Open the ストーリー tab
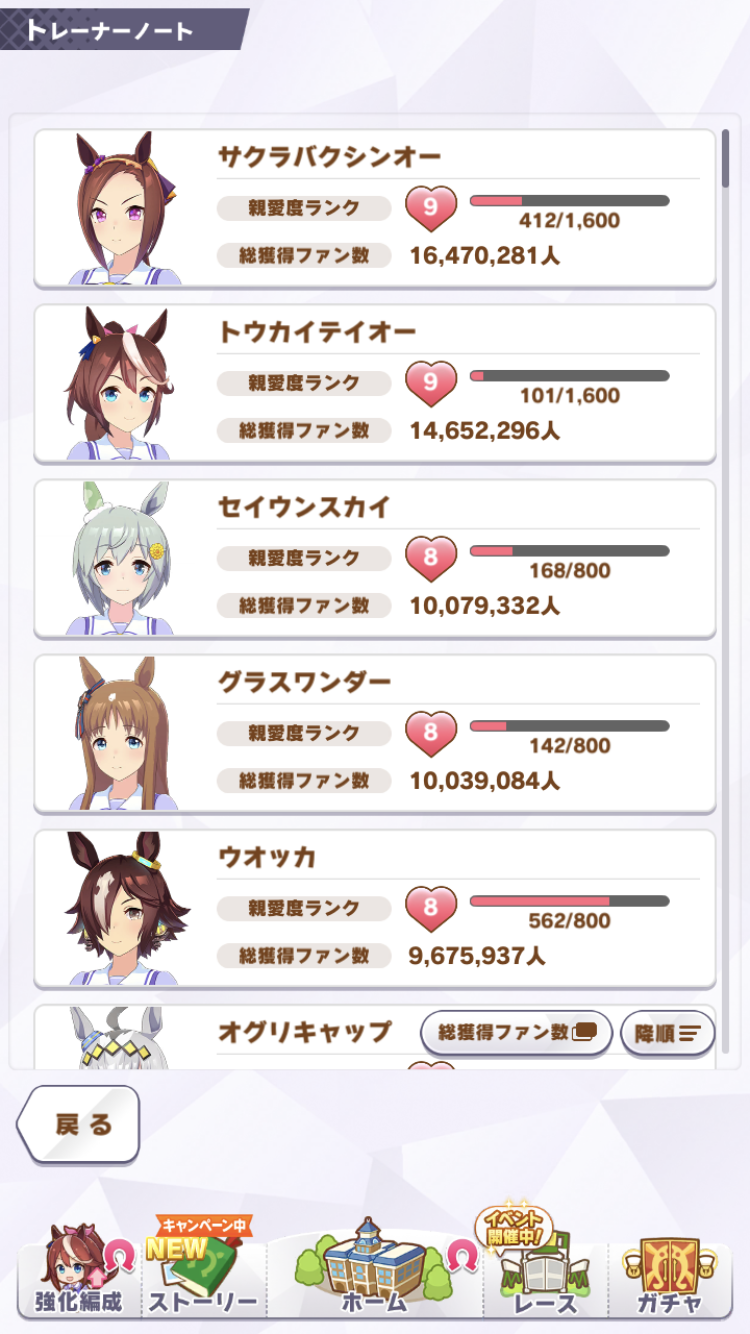The height and width of the screenshot is (1334, 750). pos(203,1275)
